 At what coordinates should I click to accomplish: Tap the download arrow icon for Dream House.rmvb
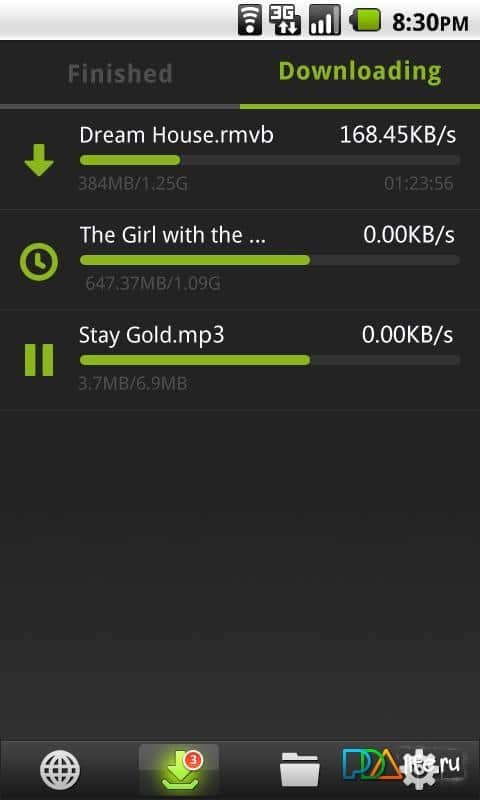(x=39, y=160)
